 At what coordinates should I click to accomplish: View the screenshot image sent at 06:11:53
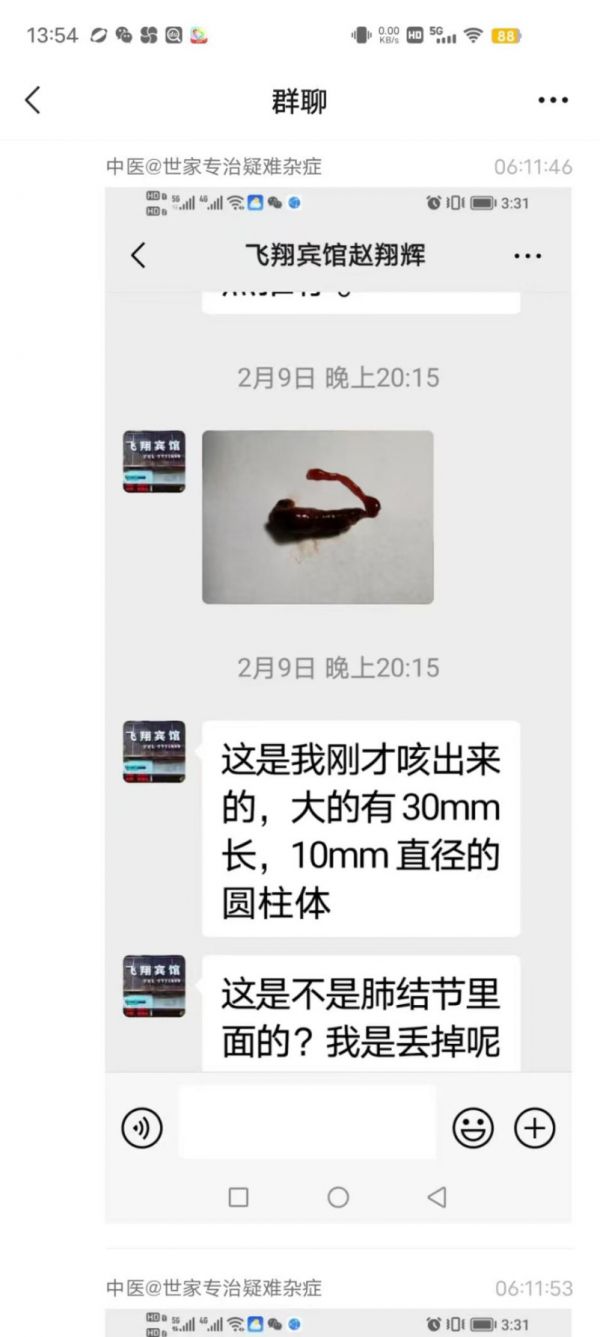(338, 1322)
